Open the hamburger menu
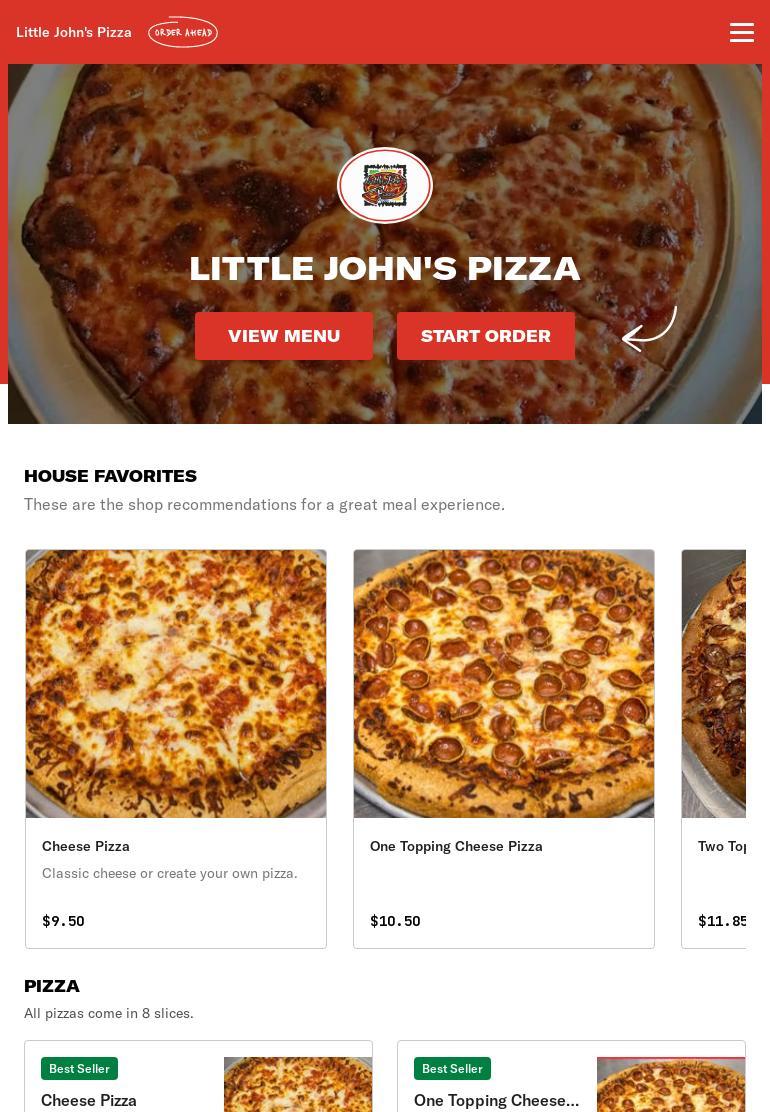Screen dimensions: 770x1112 tap(741, 32)
